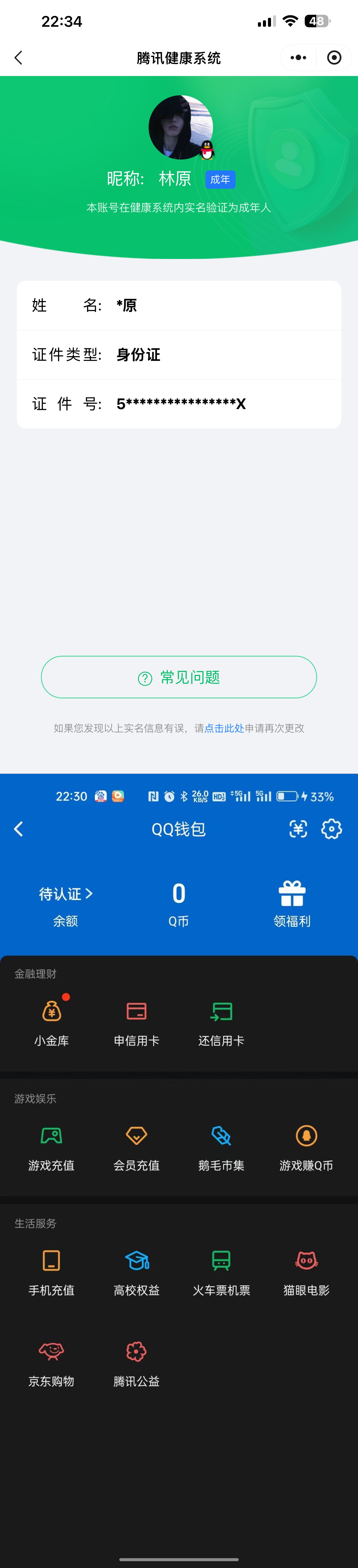The height and width of the screenshot is (1568, 358).
Task: Open 待认证 balance verification
Action: (65, 894)
